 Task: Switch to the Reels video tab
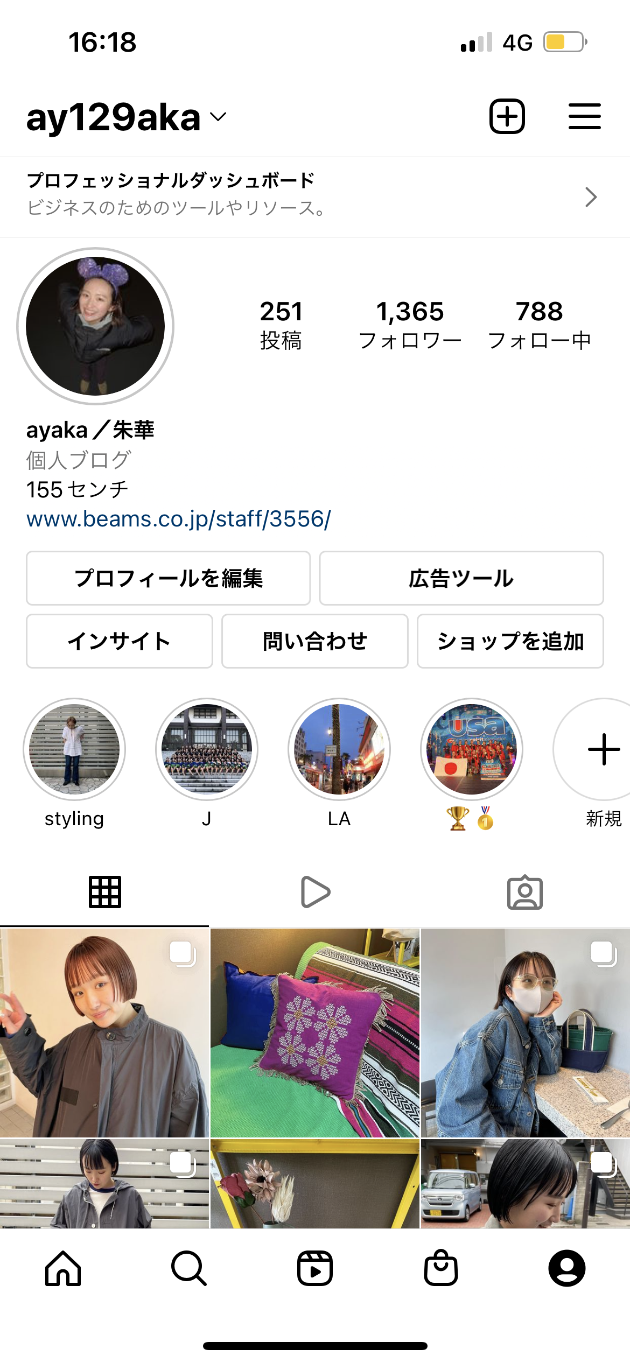coord(315,892)
